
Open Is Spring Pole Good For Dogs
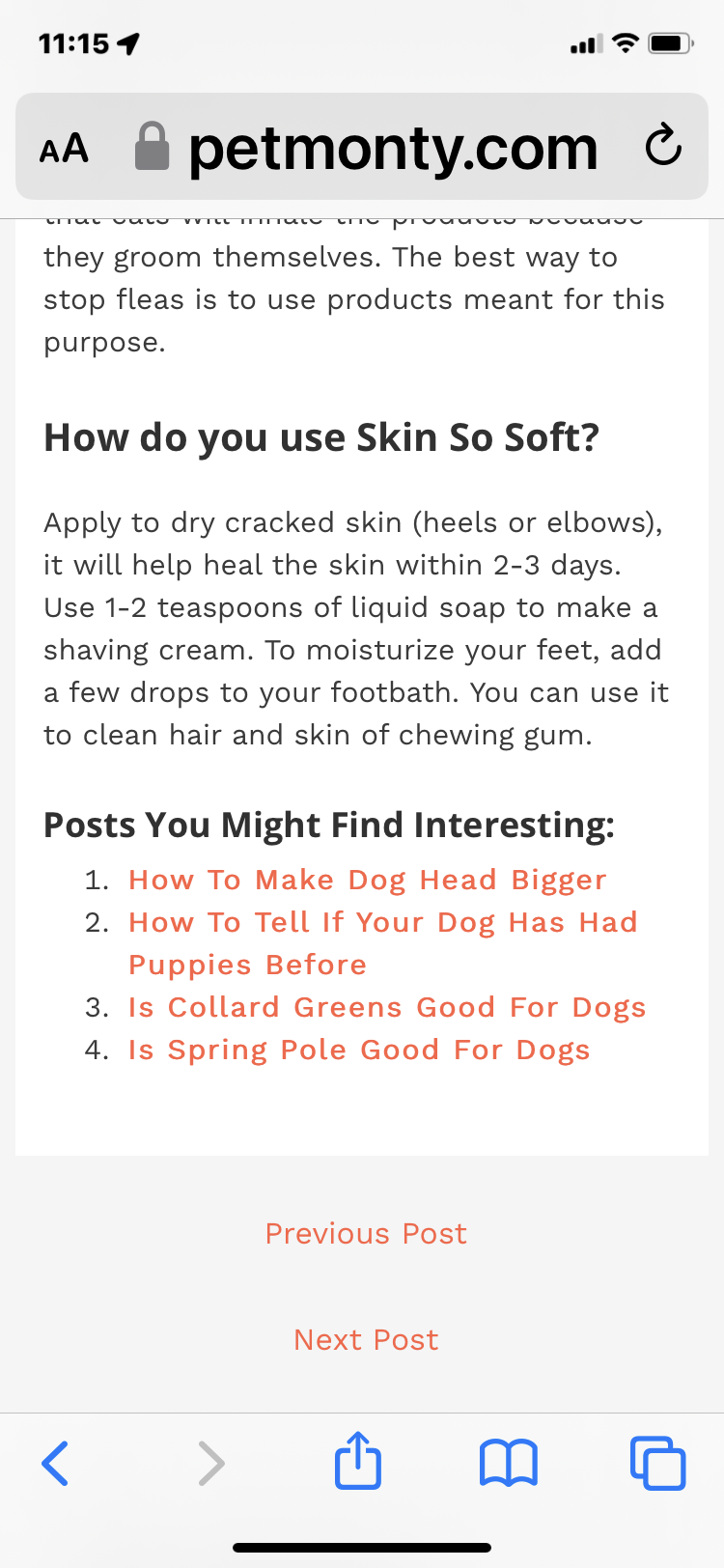pyautogui.click(x=358, y=1050)
